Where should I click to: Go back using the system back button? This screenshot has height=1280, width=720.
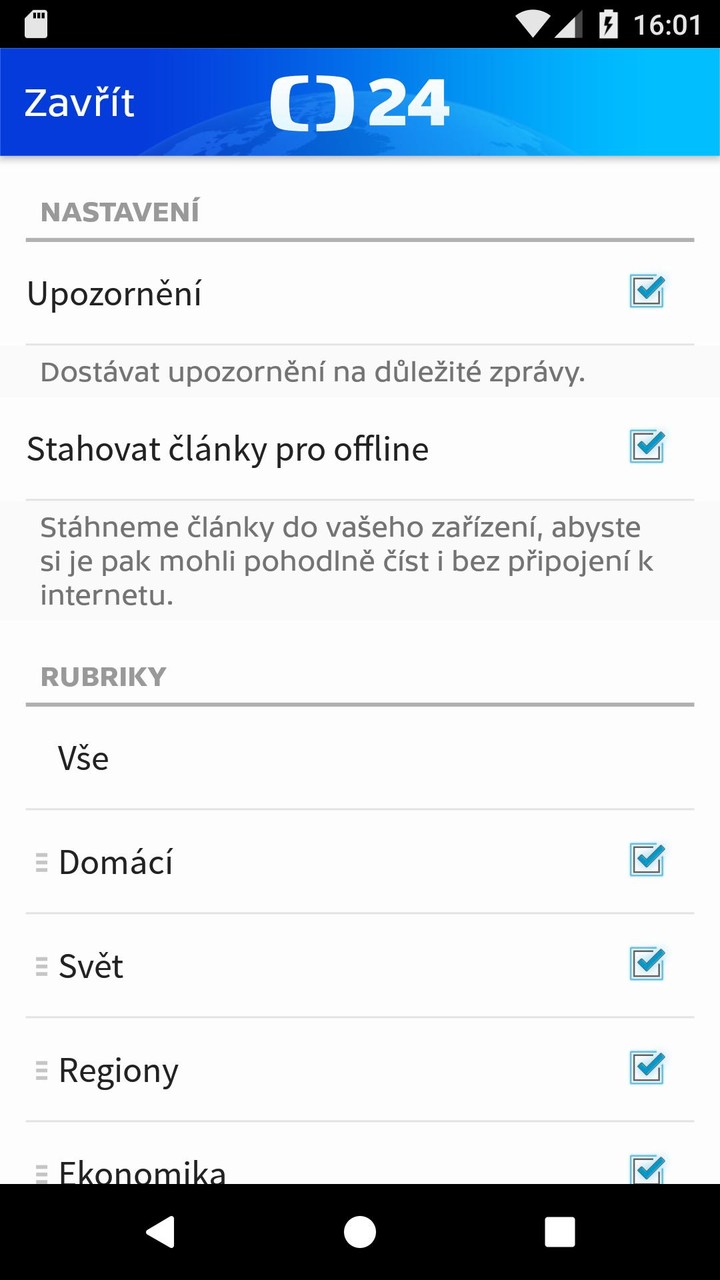[x=160, y=1232]
